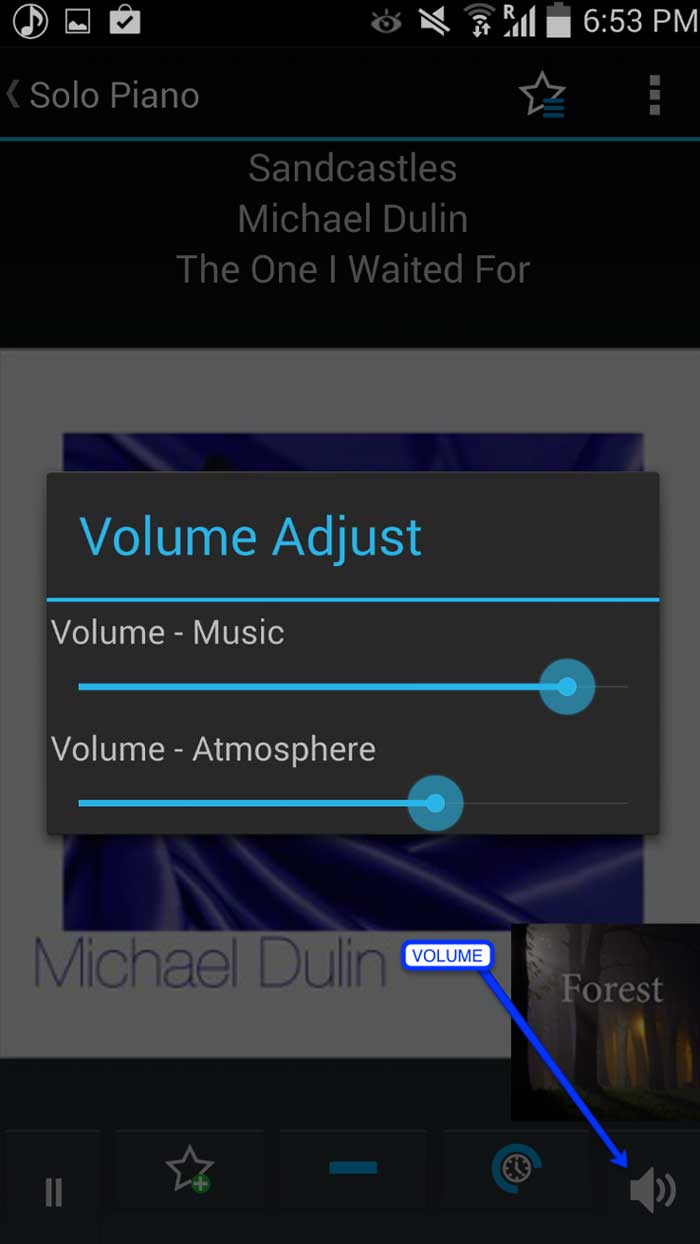Adjust the Volume - Atmosphere slider
The image size is (700, 1244).
tap(353, 803)
